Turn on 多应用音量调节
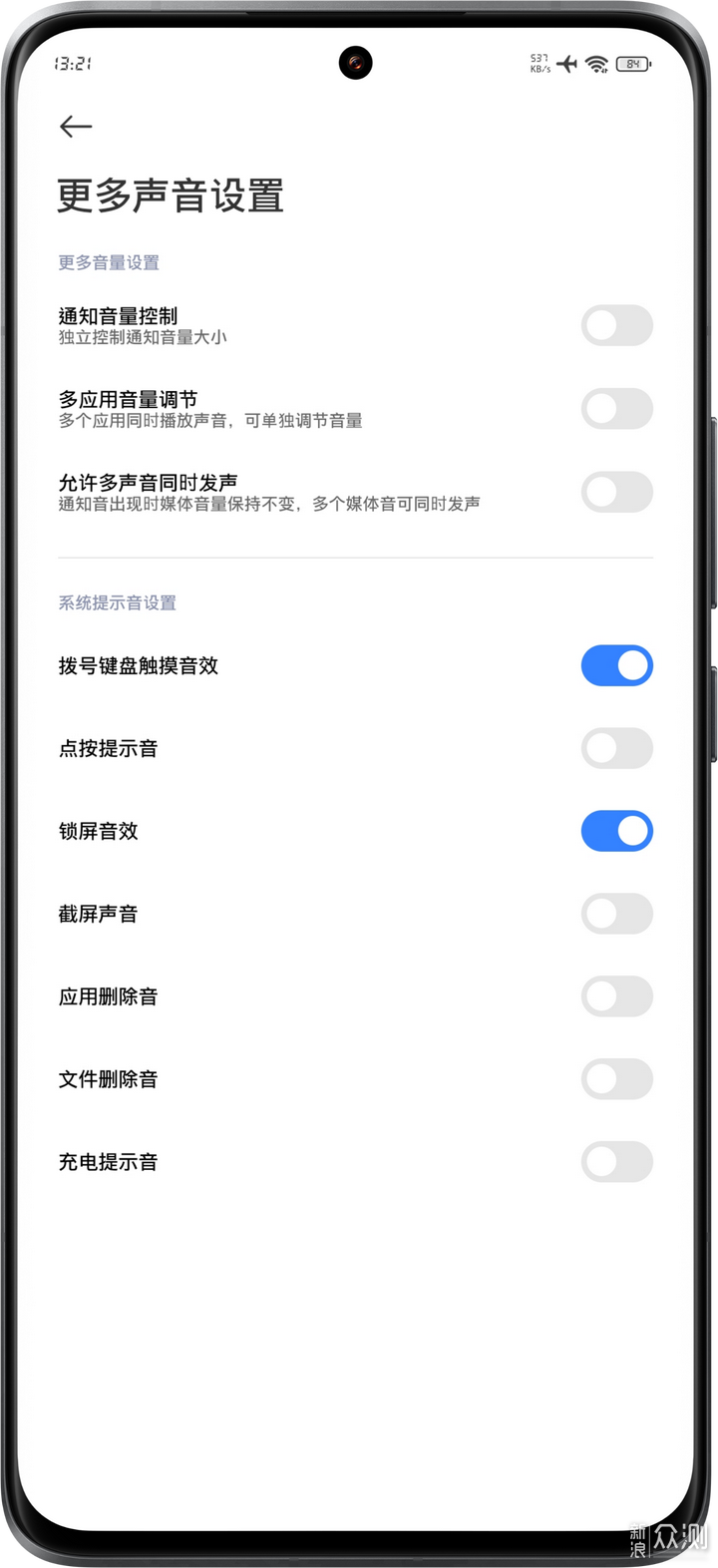 (616, 409)
